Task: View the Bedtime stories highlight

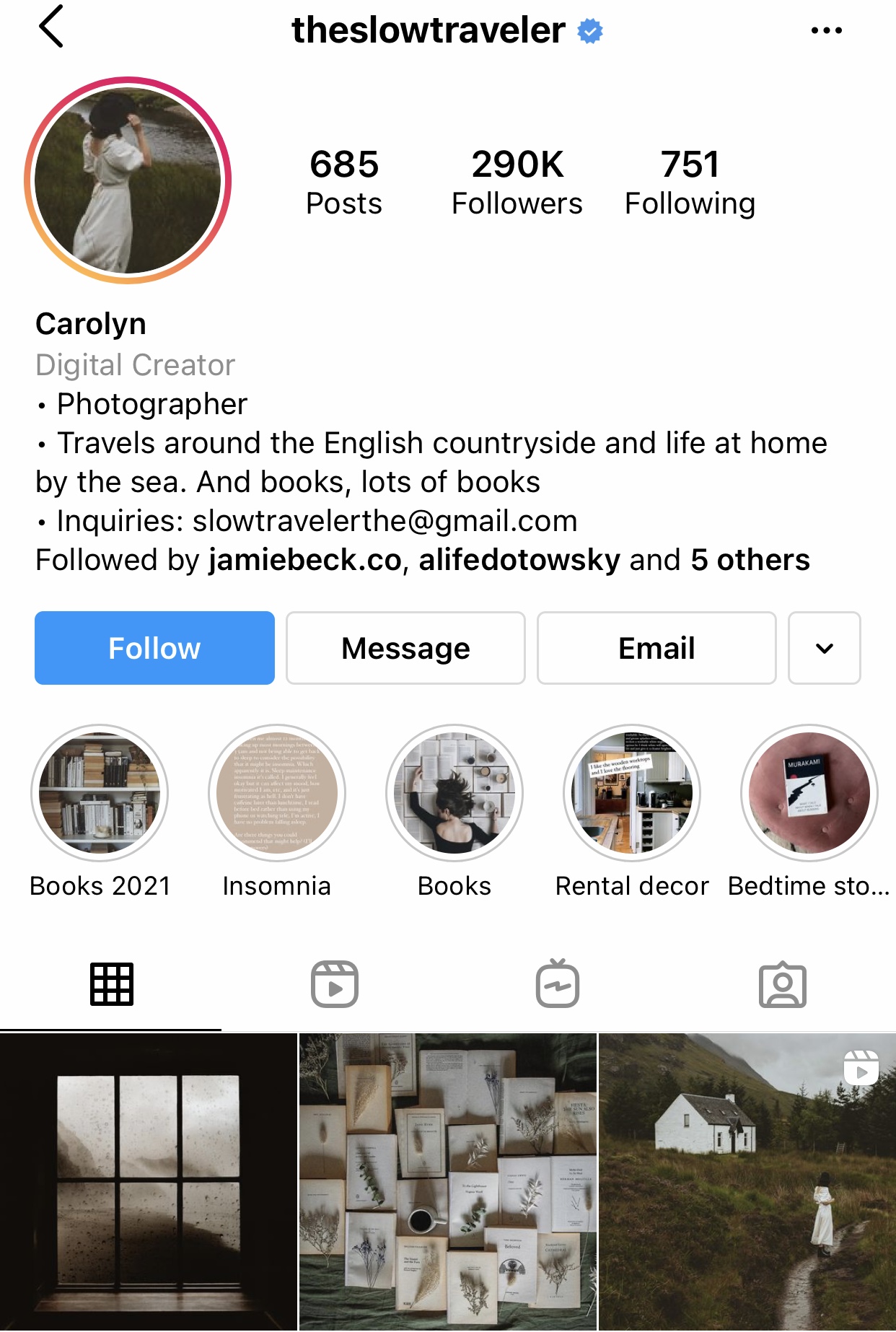Action: [x=809, y=793]
